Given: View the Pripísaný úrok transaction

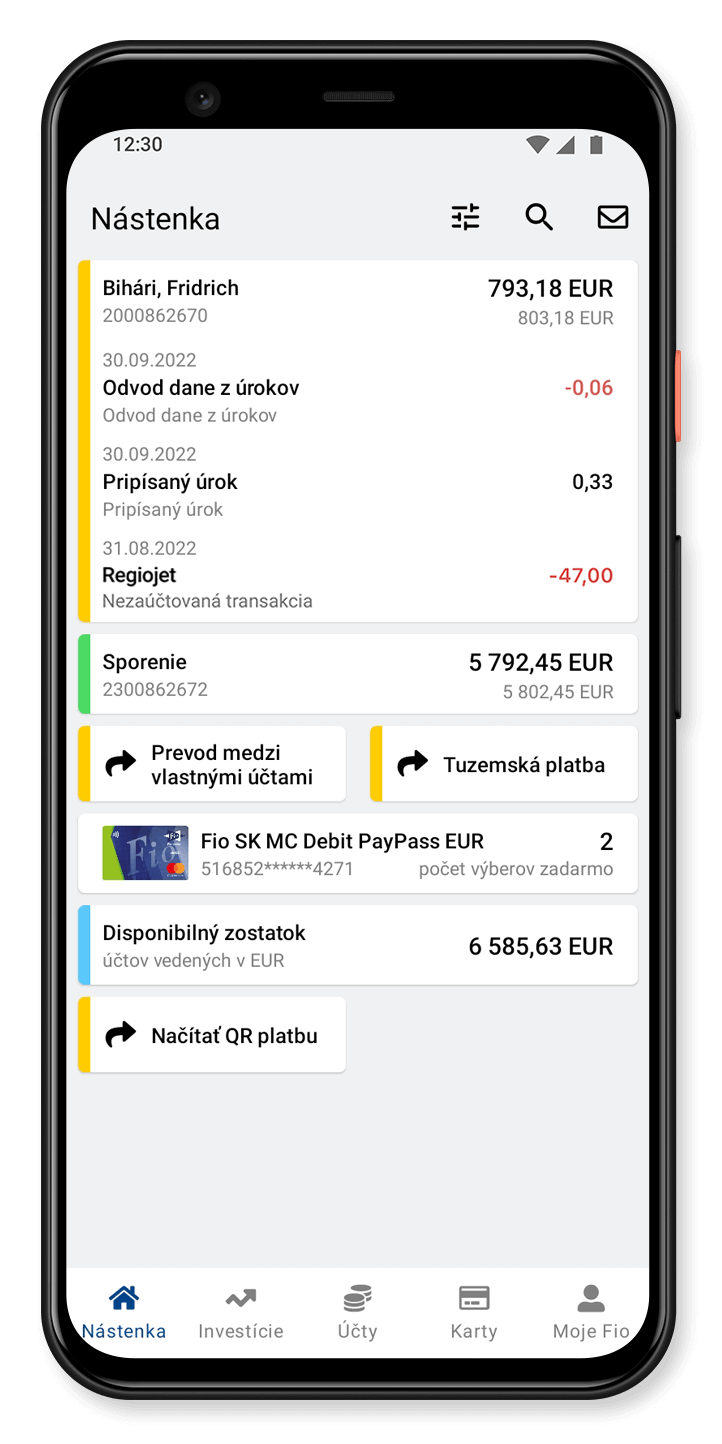Looking at the screenshot, I should tap(357, 494).
